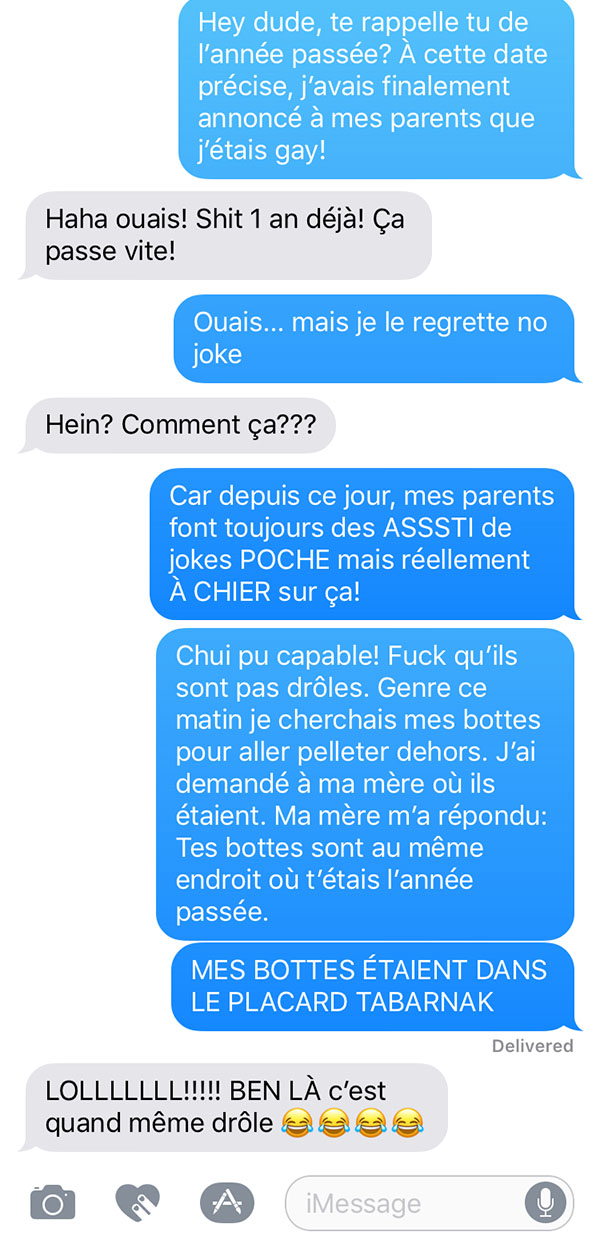Tap the iMessage text field
Image resolution: width=600 pixels, height=1233 pixels.
tap(429, 1202)
